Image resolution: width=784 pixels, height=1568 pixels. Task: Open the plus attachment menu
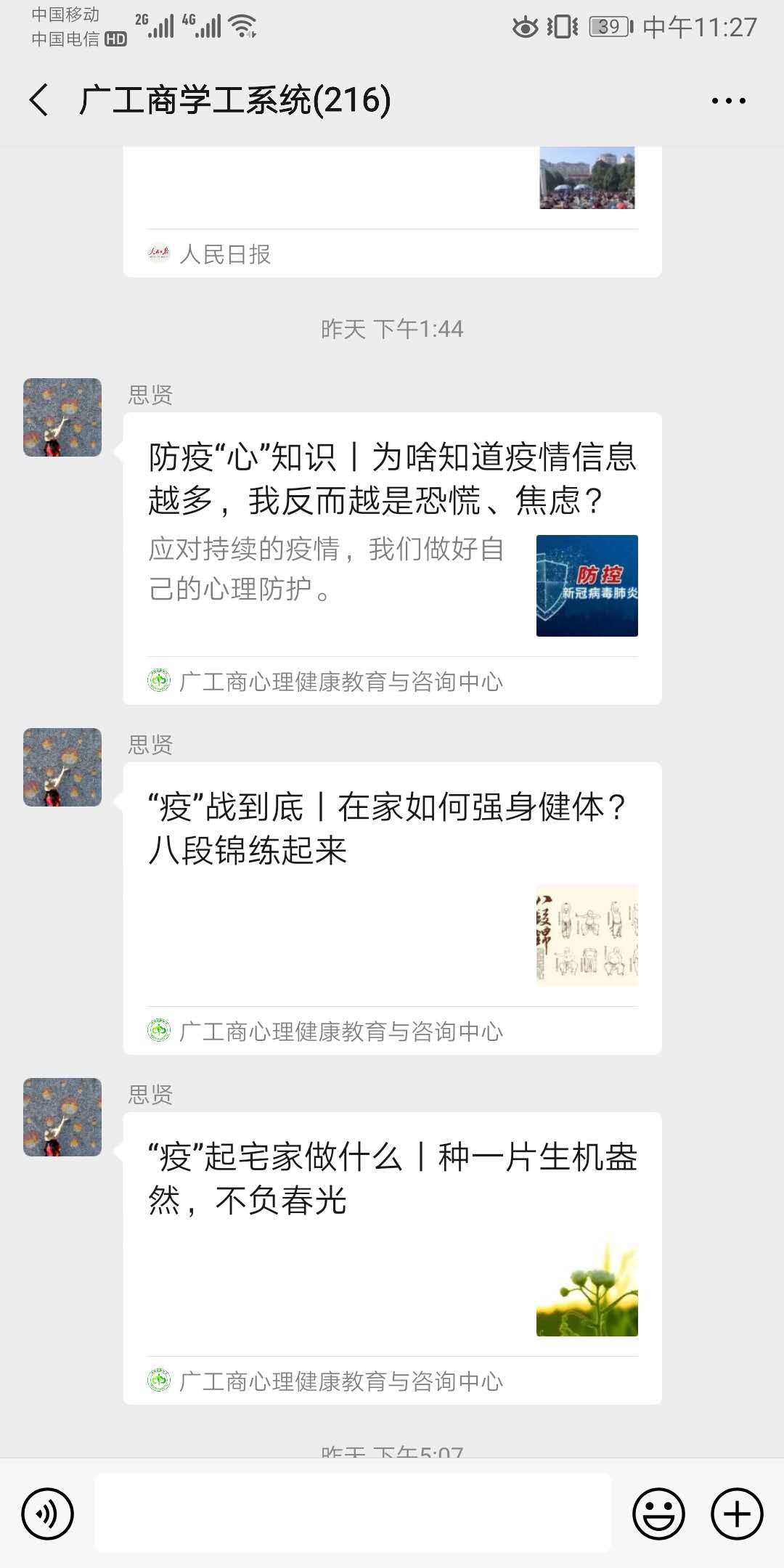coord(737,1514)
